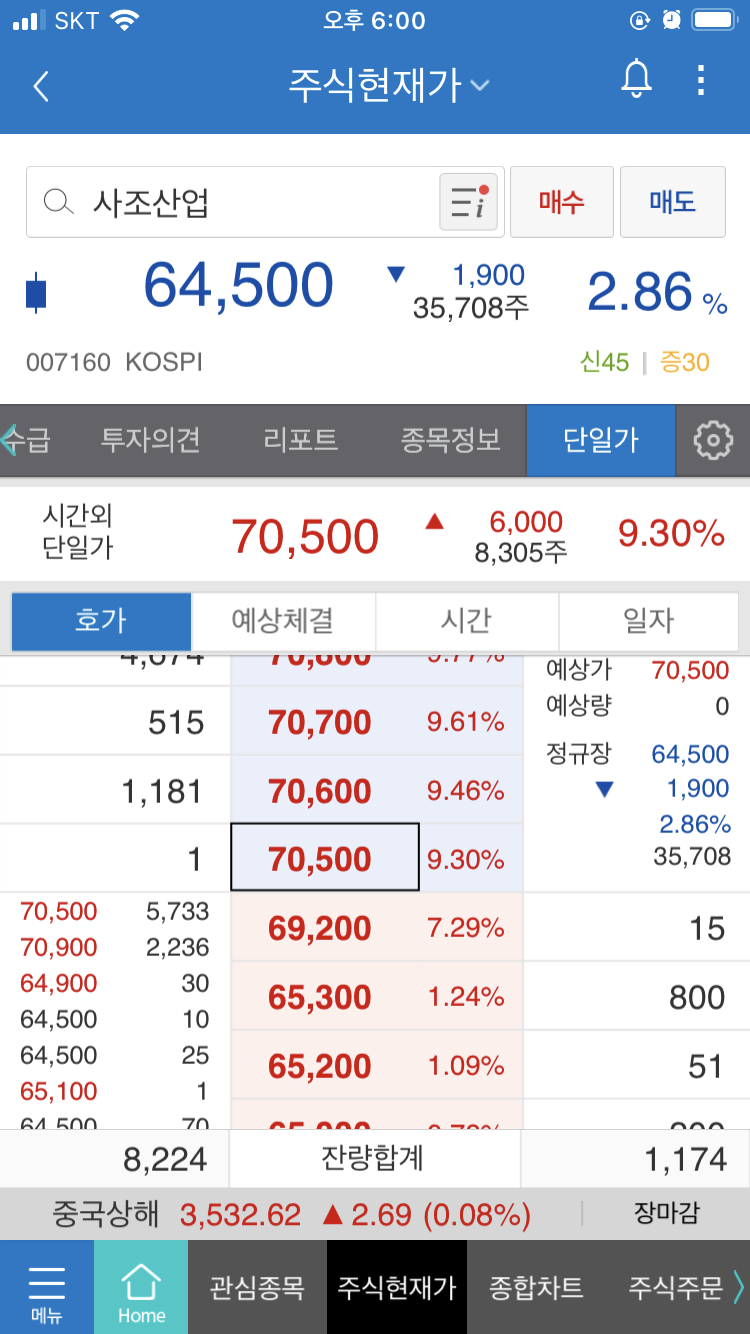This screenshot has width=750, height=1334.
Task: Open the overflow menu
Action: click(x=701, y=80)
